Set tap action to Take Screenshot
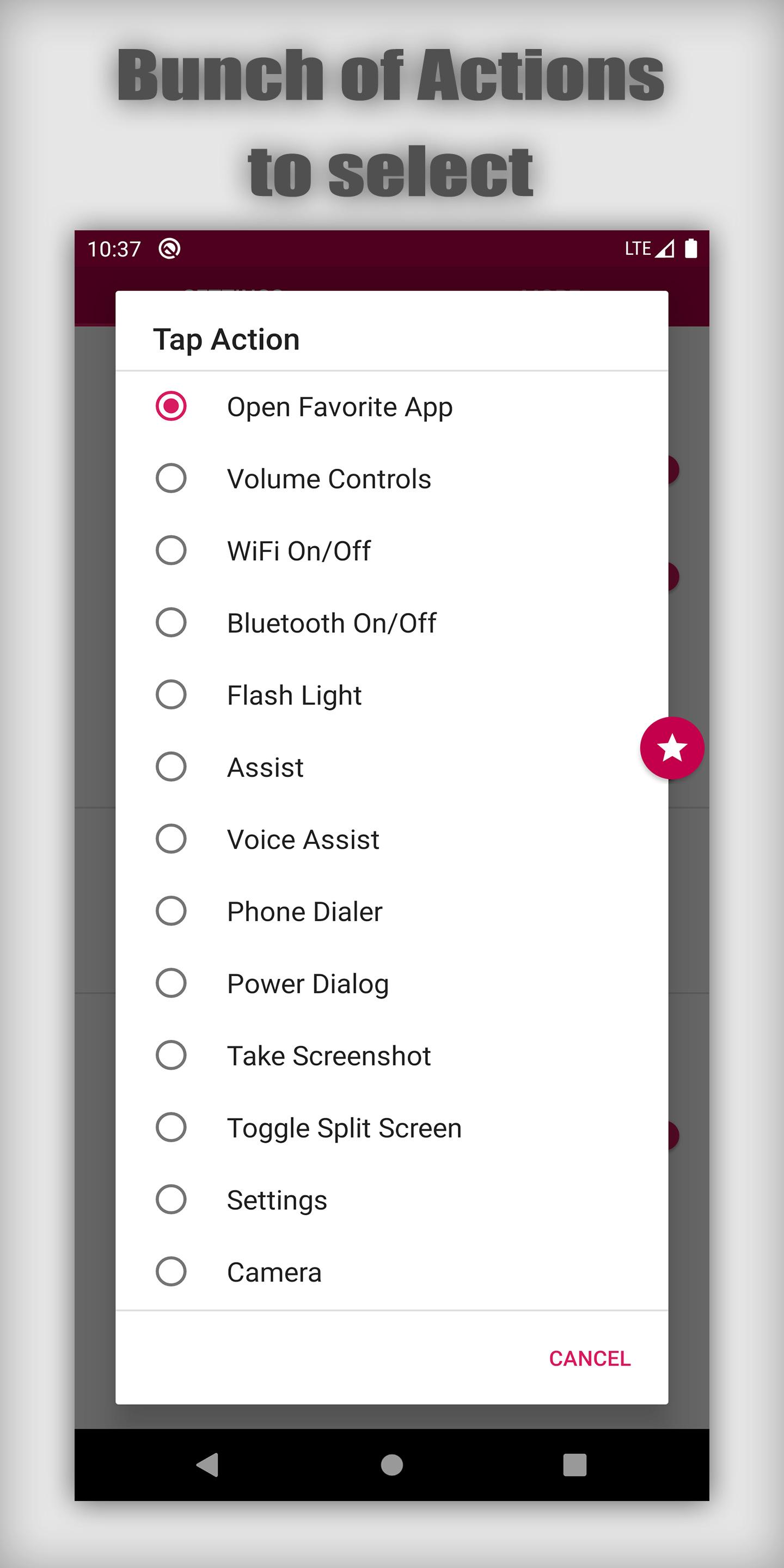Screen dimensions: 784x1568 click(x=329, y=1056)
